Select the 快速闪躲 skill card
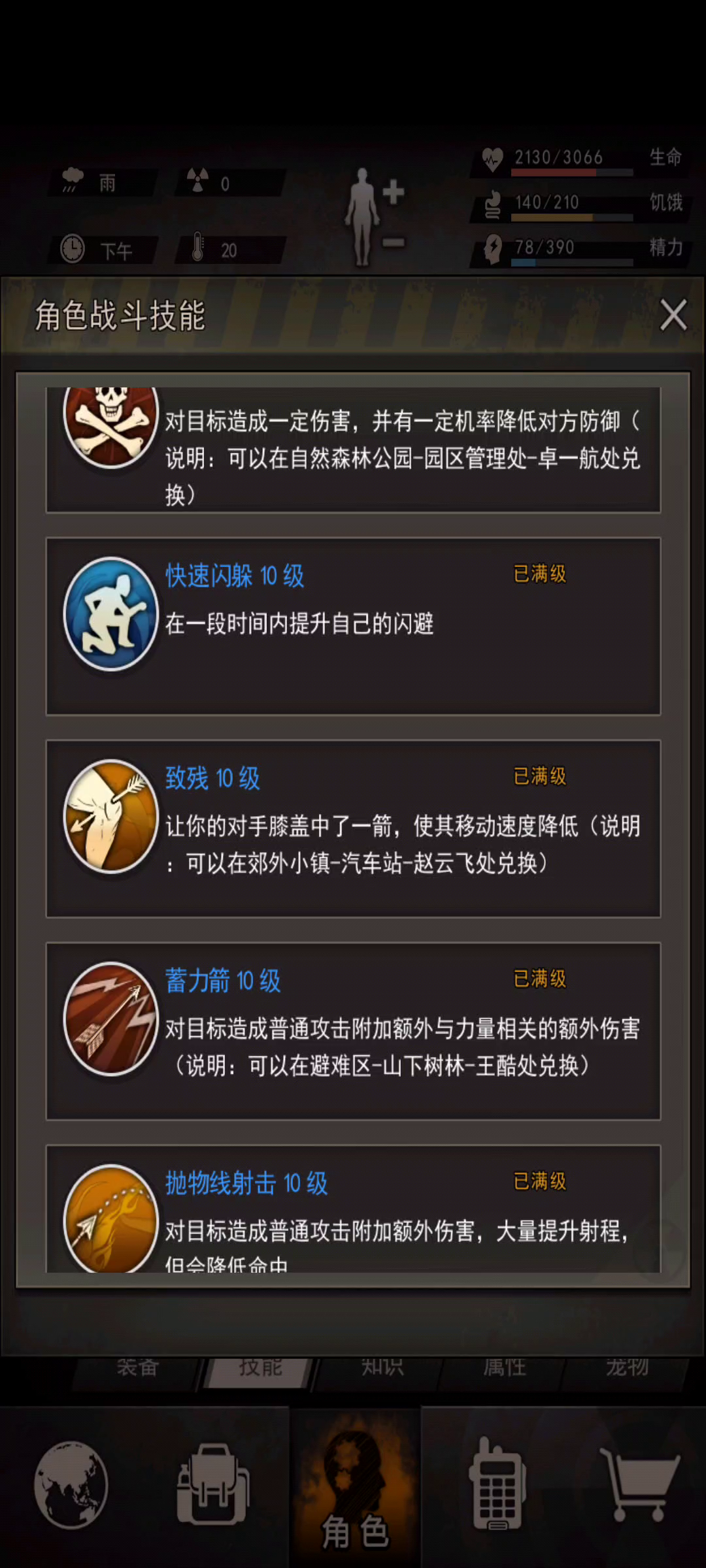Viewport: 706px width, 1568px height. (x=353, y=627)
